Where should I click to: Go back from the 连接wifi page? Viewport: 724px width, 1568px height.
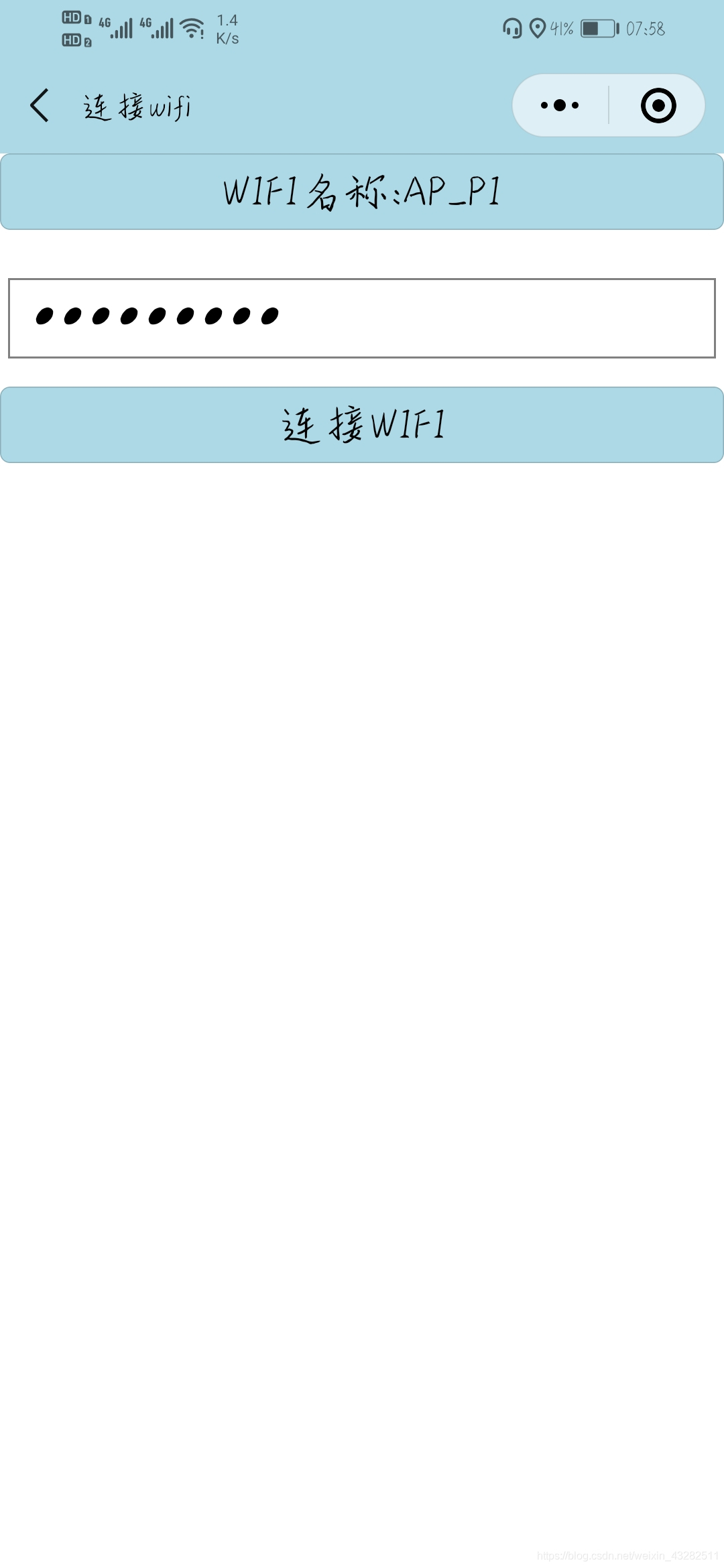click(40, 105)
